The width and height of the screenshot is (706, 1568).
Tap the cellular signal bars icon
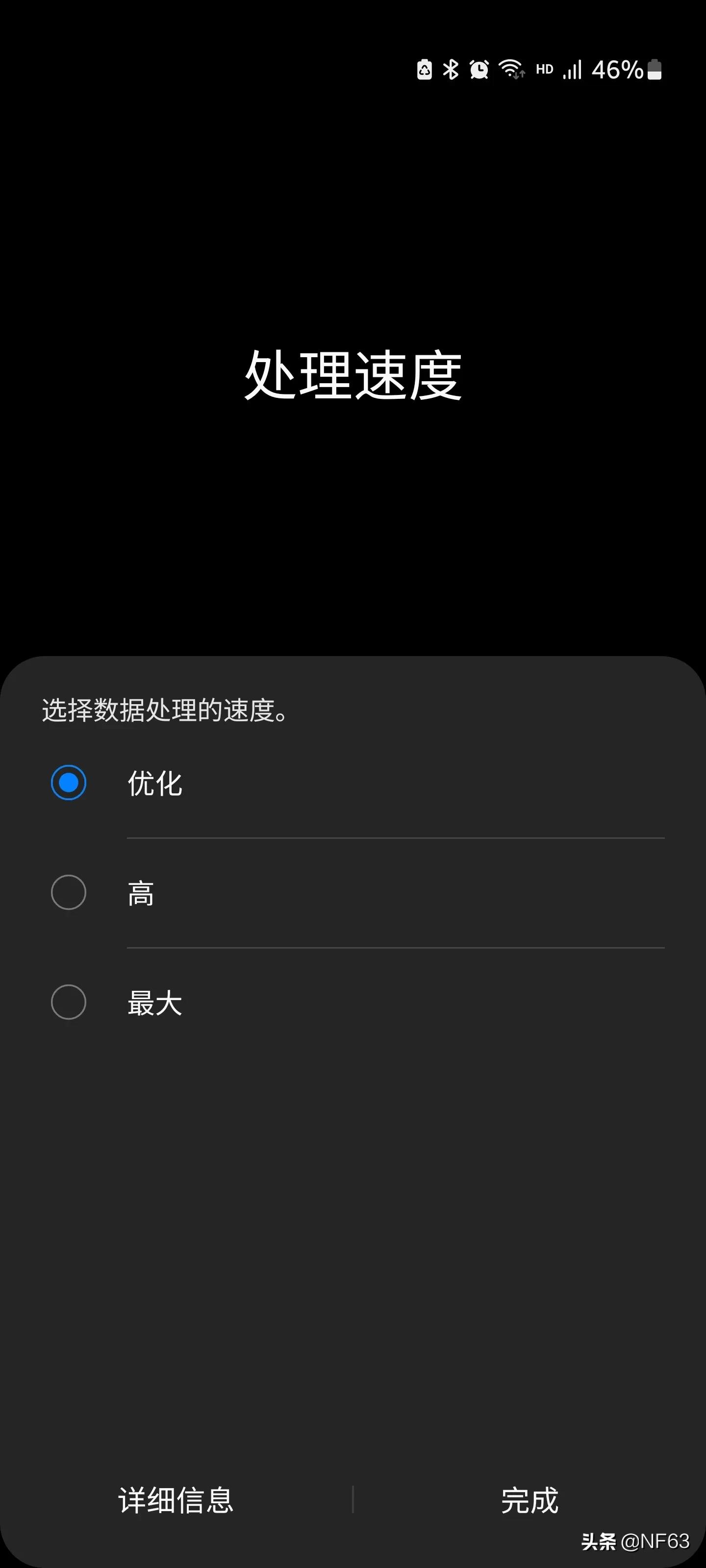tap(573, 70)
